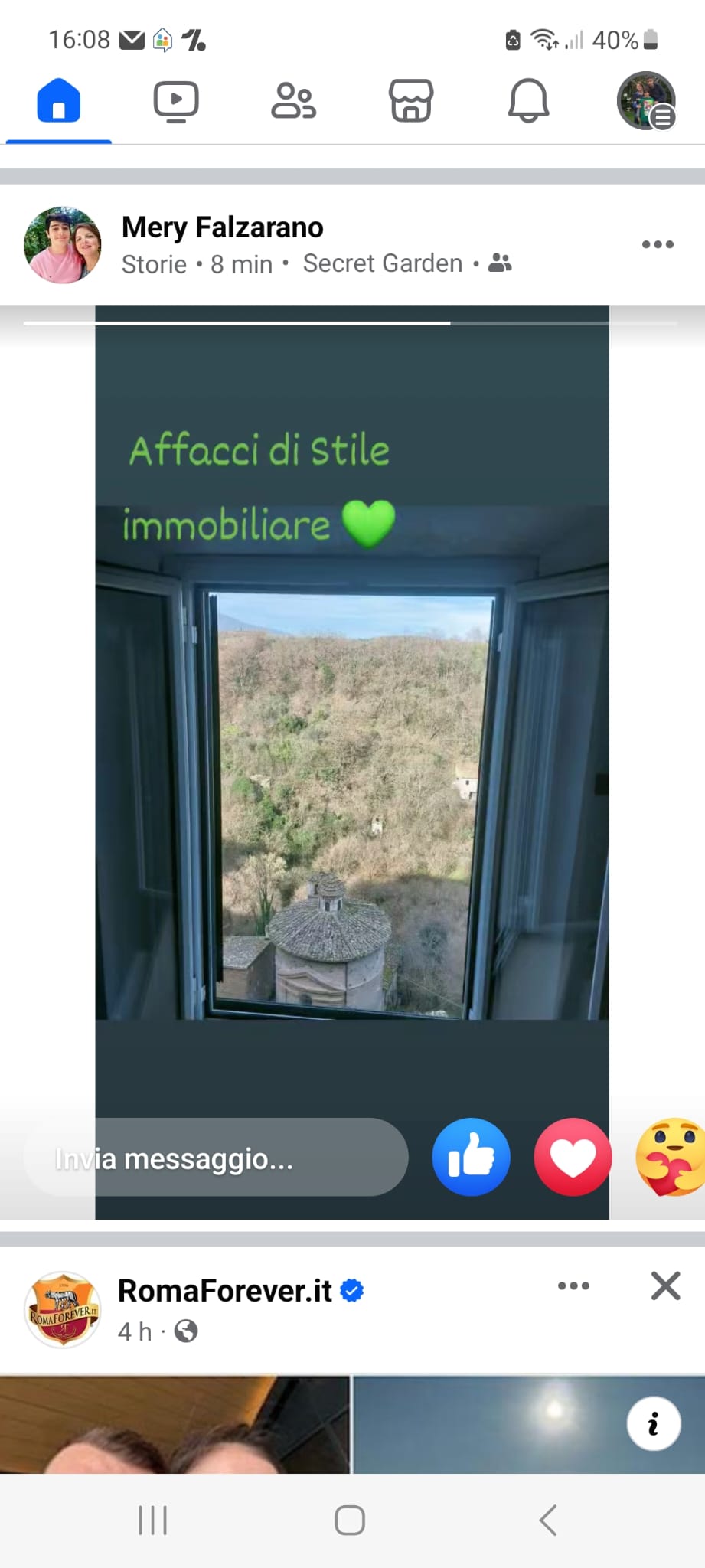
Task: Go back using the system back button
Action: pos(548,1520)
